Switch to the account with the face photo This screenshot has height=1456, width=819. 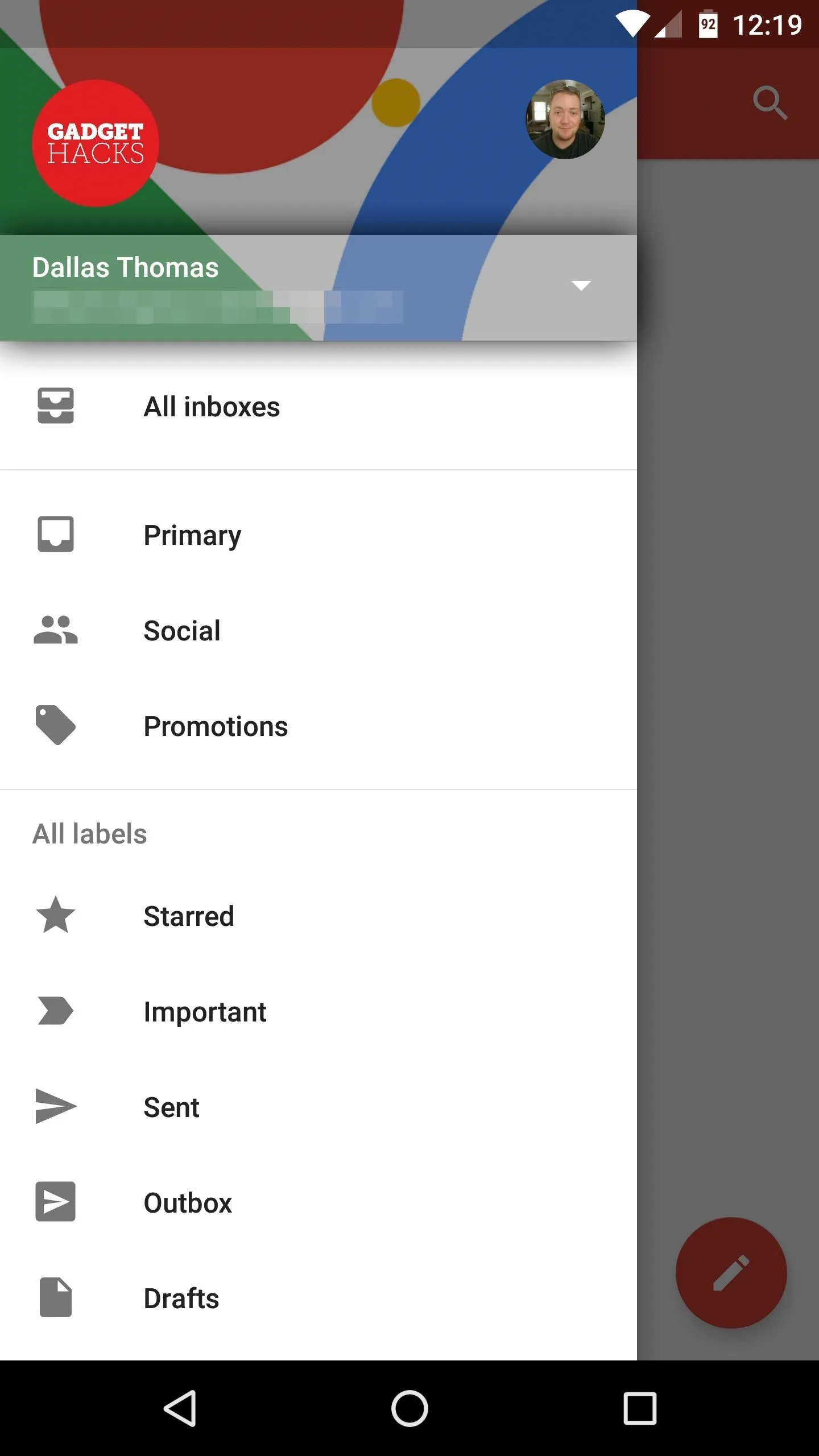(x=565, y=119)
